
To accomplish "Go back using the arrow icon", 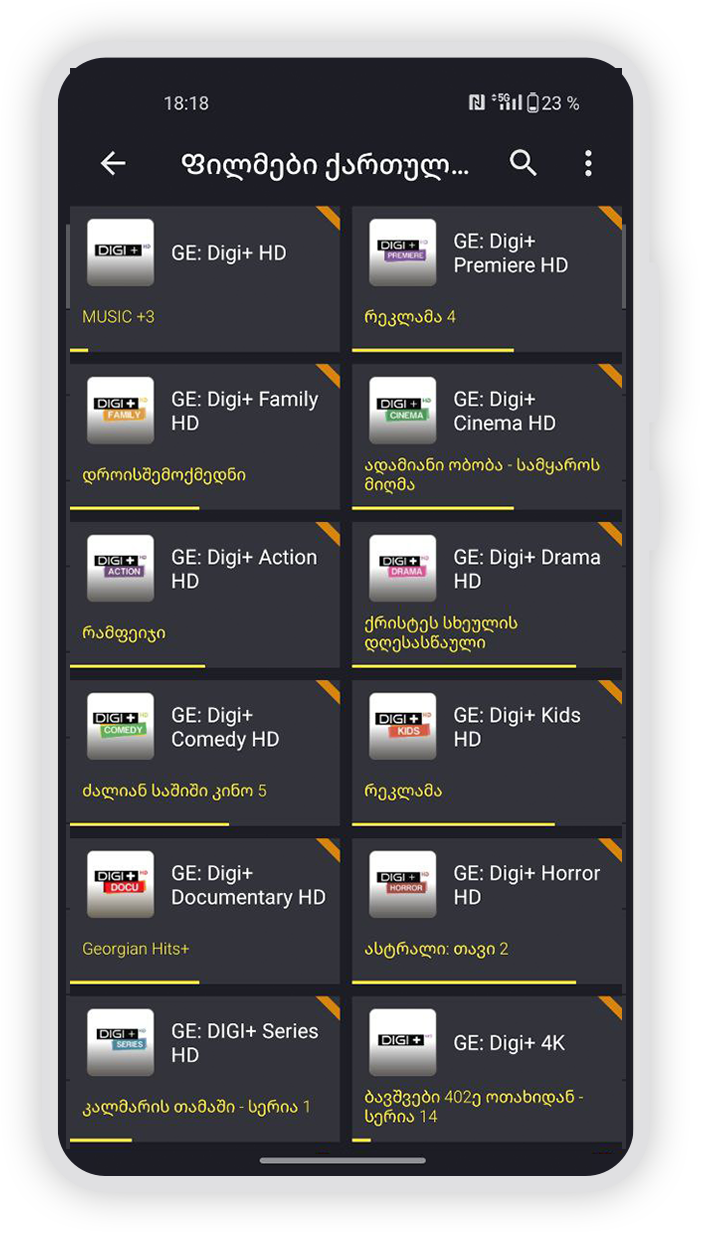I will [113, 164].
